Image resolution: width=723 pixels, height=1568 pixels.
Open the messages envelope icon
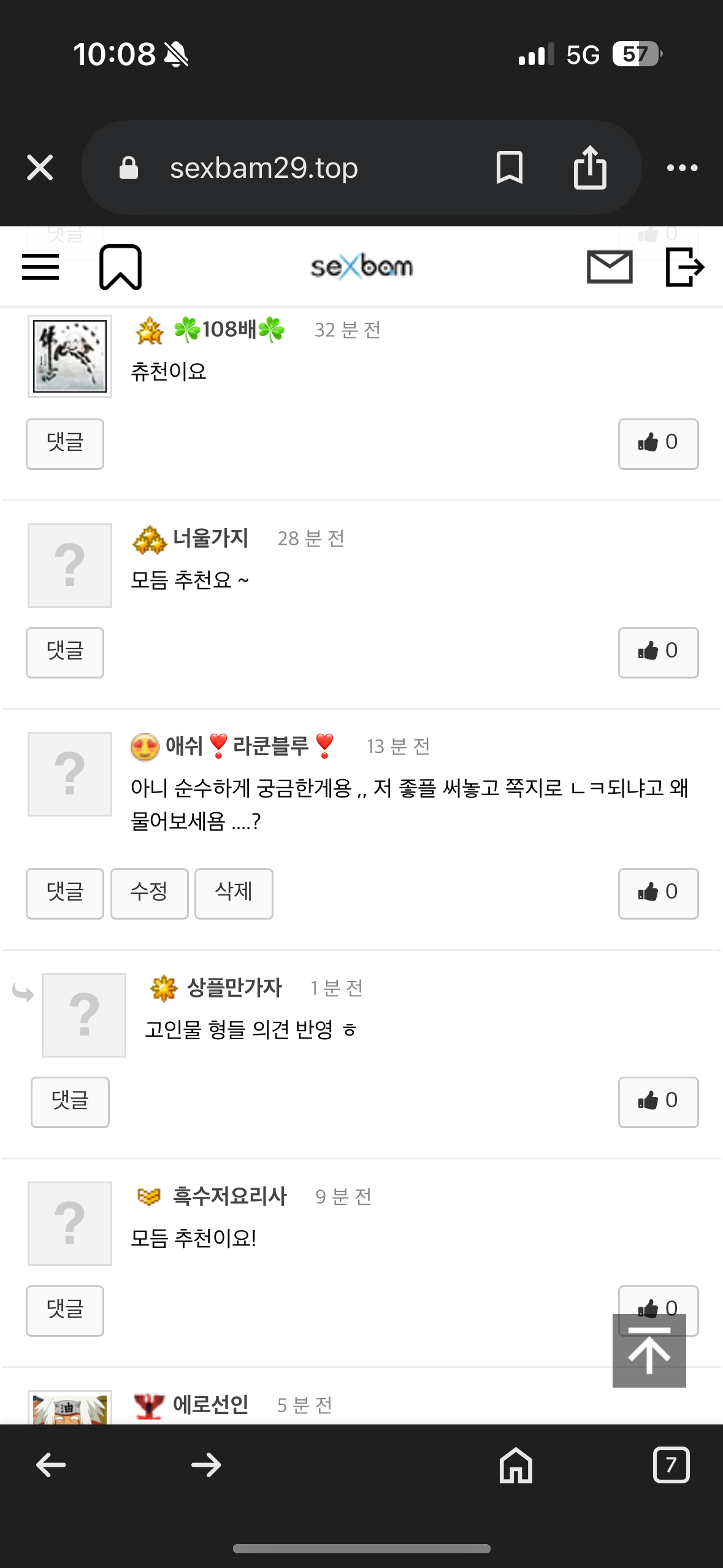pyautogui.click(x=609, y=267)
